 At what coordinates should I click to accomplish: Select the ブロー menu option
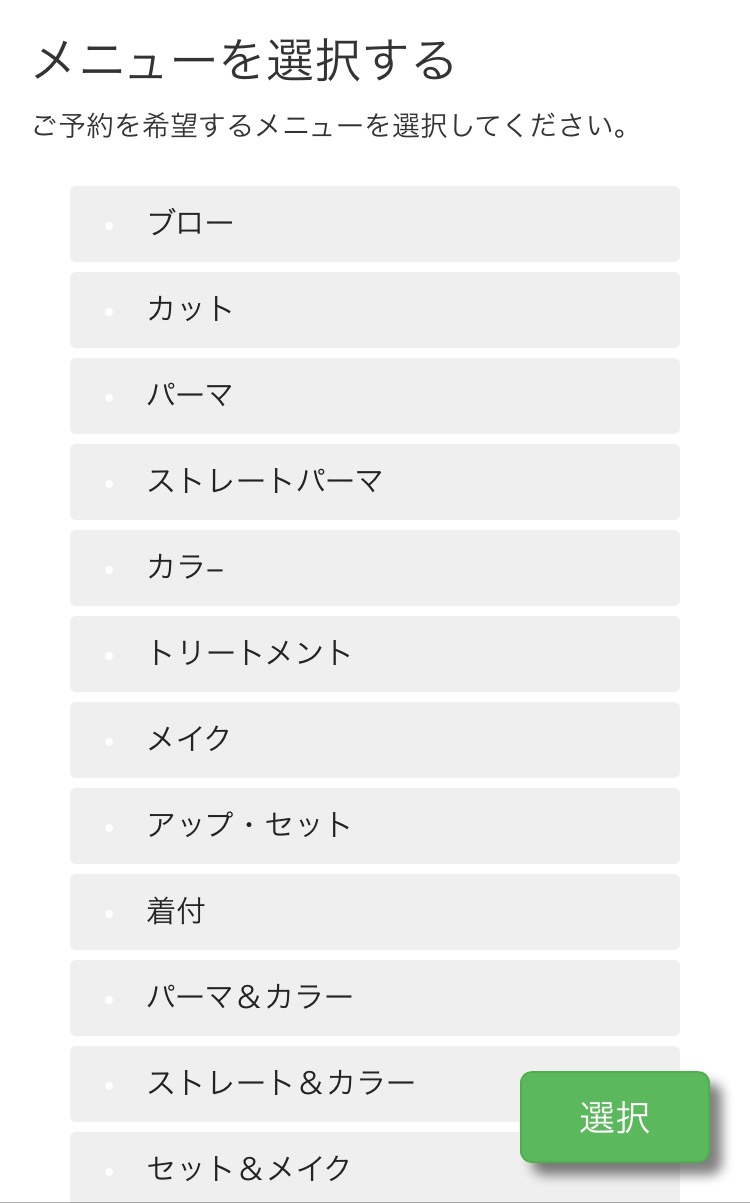click(x=375, y=224)
